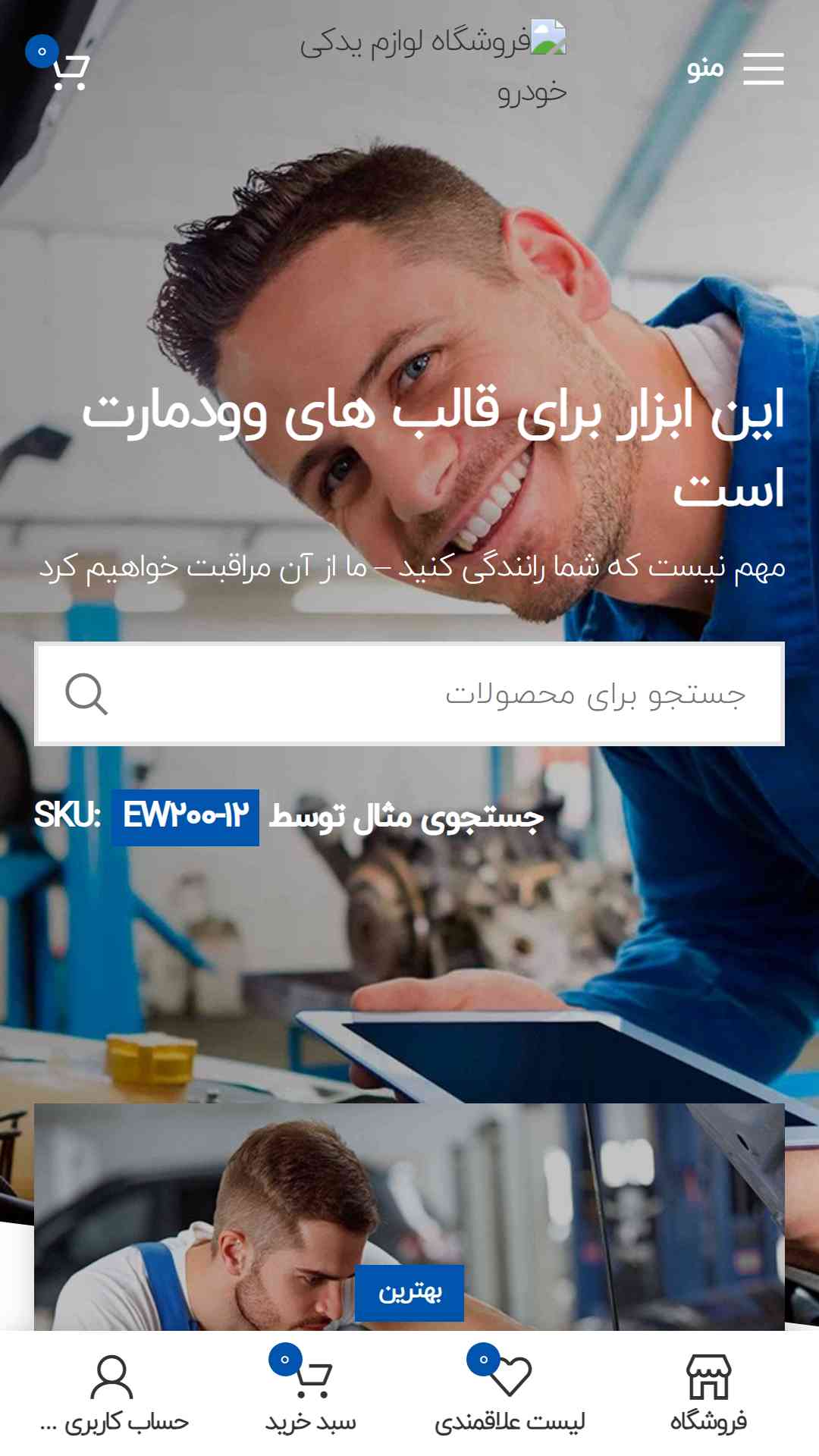This screenshot has width=819, height=1456.
Task: Tap the بهترین badge on the card
Action: point(409,1292)
